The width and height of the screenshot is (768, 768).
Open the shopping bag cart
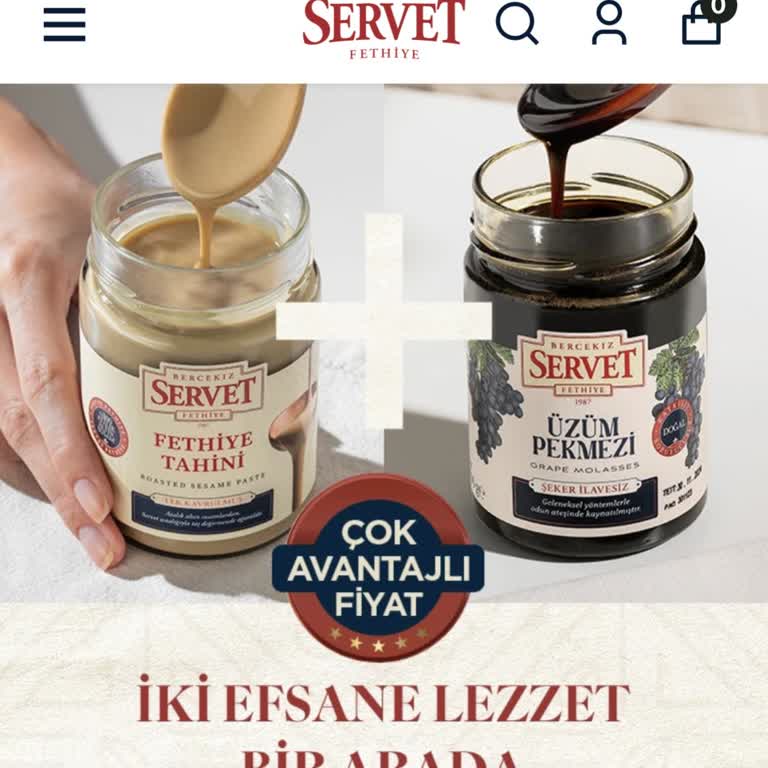[703, 24]
